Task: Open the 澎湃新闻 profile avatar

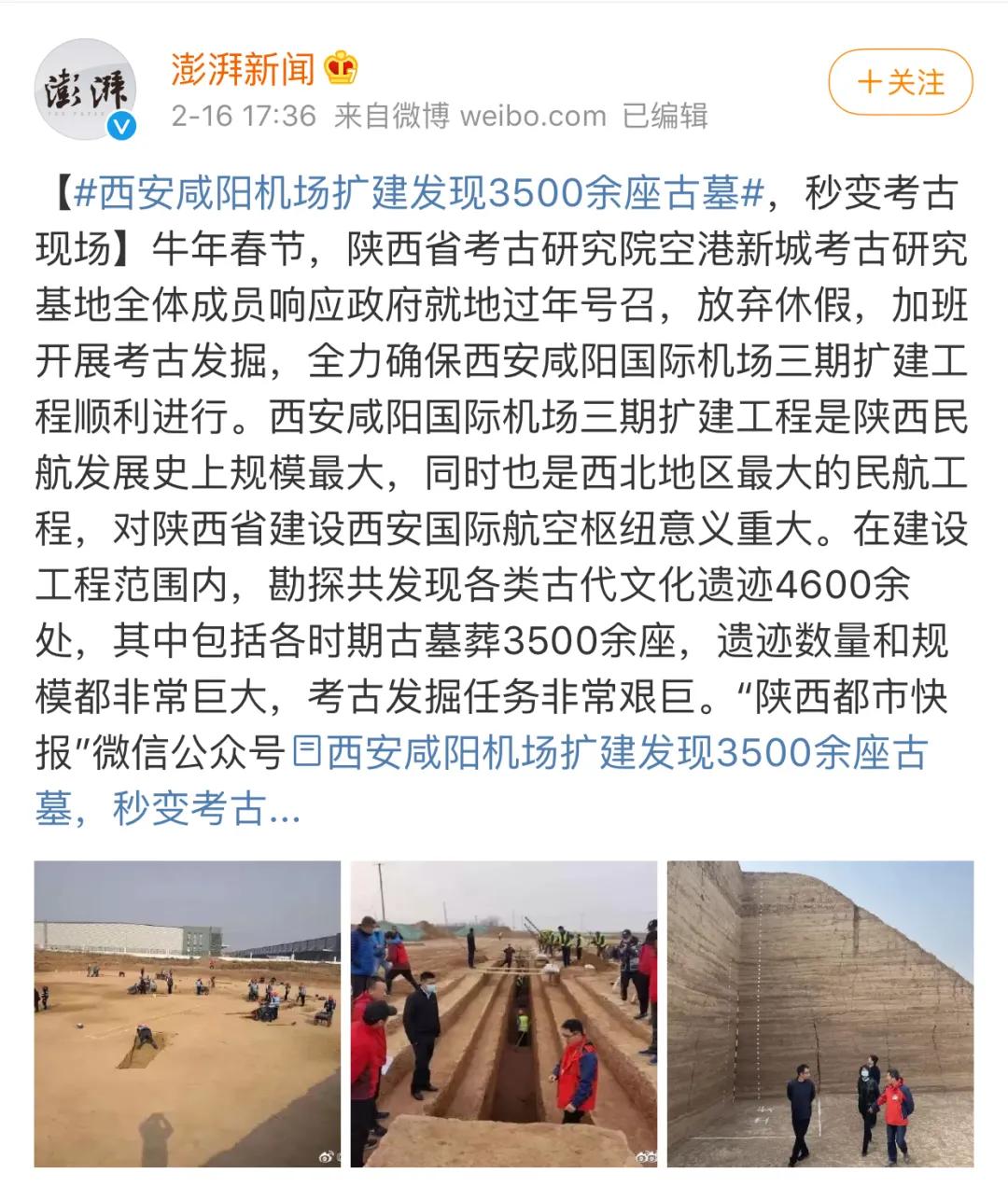Action: [x=89, y=82]
